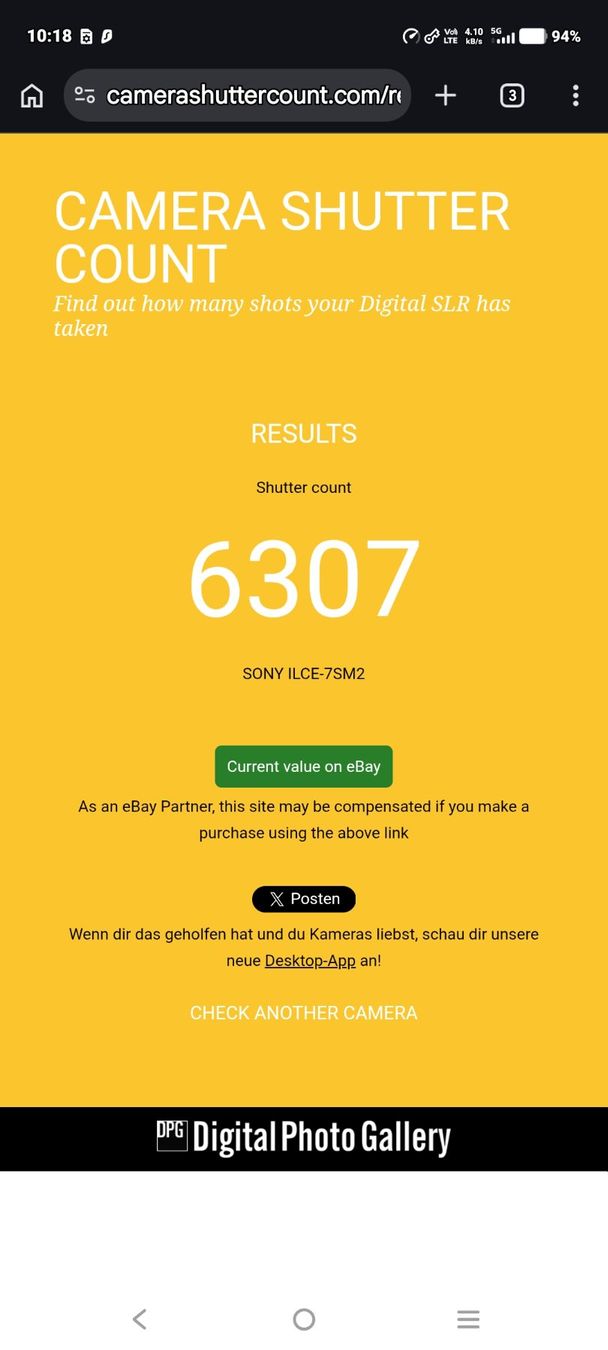Go to the browser home page
Screen dimensions: 608x1350
32,96
